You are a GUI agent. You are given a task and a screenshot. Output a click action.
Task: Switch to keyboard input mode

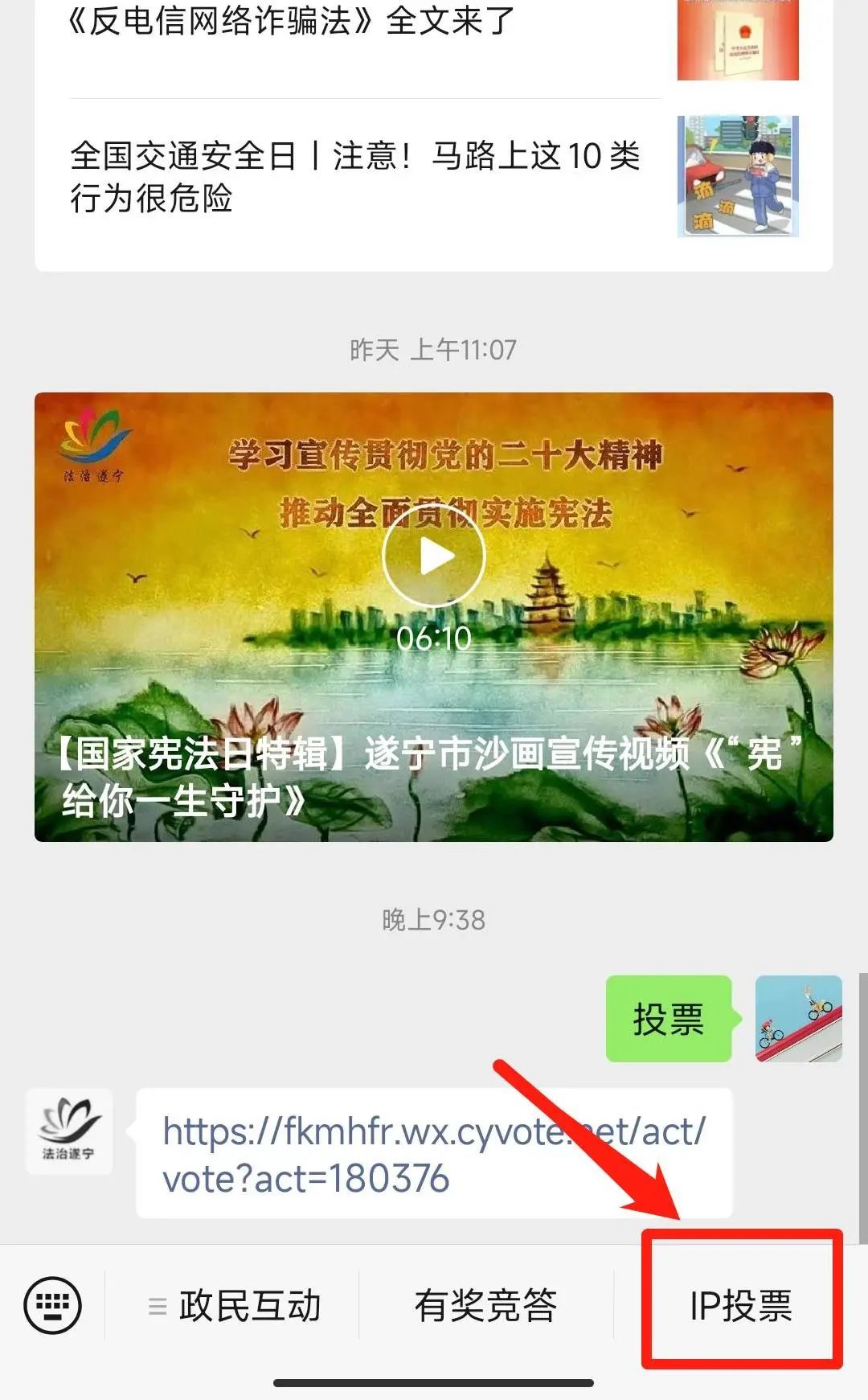tap(53, 1304)
